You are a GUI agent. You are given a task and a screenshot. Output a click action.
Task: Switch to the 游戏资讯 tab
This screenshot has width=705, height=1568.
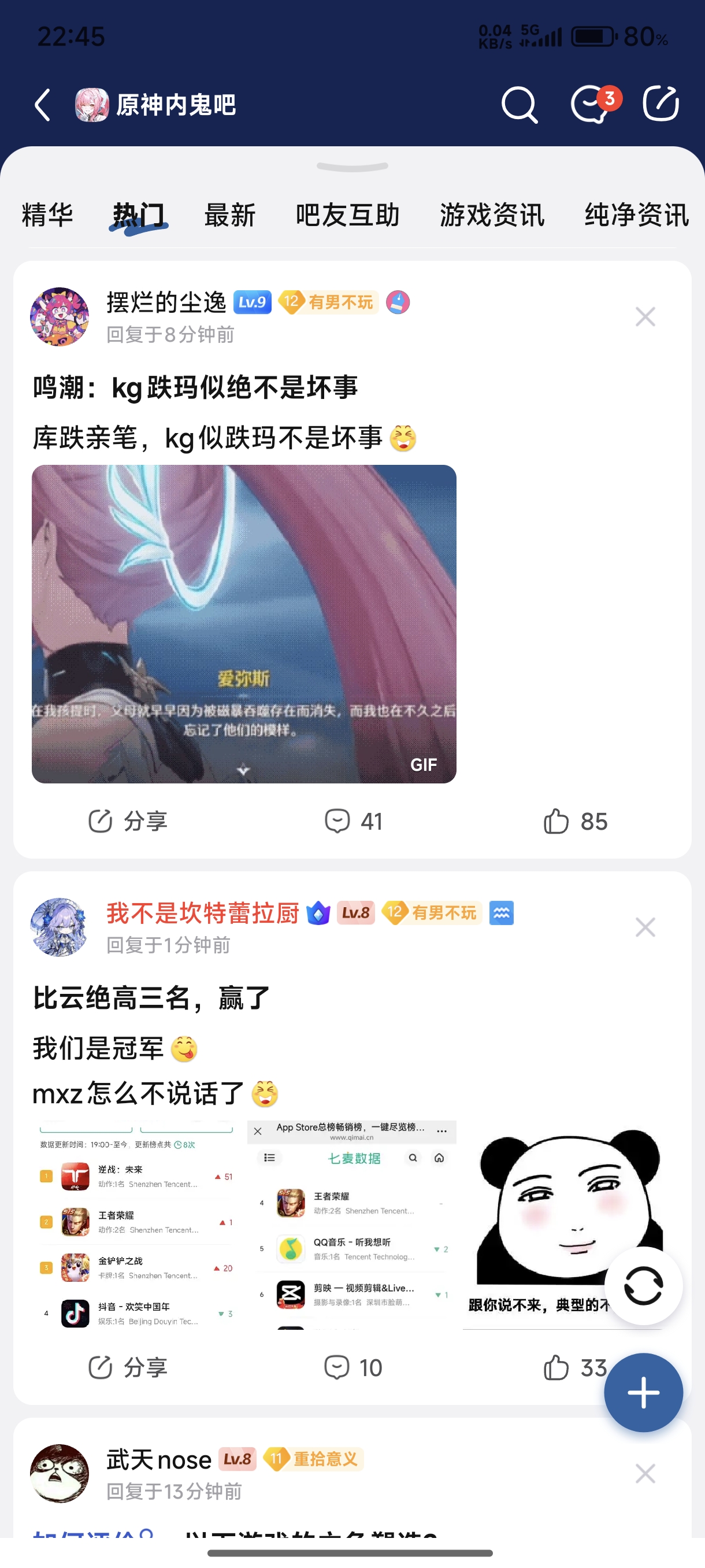tap(492, 216)
